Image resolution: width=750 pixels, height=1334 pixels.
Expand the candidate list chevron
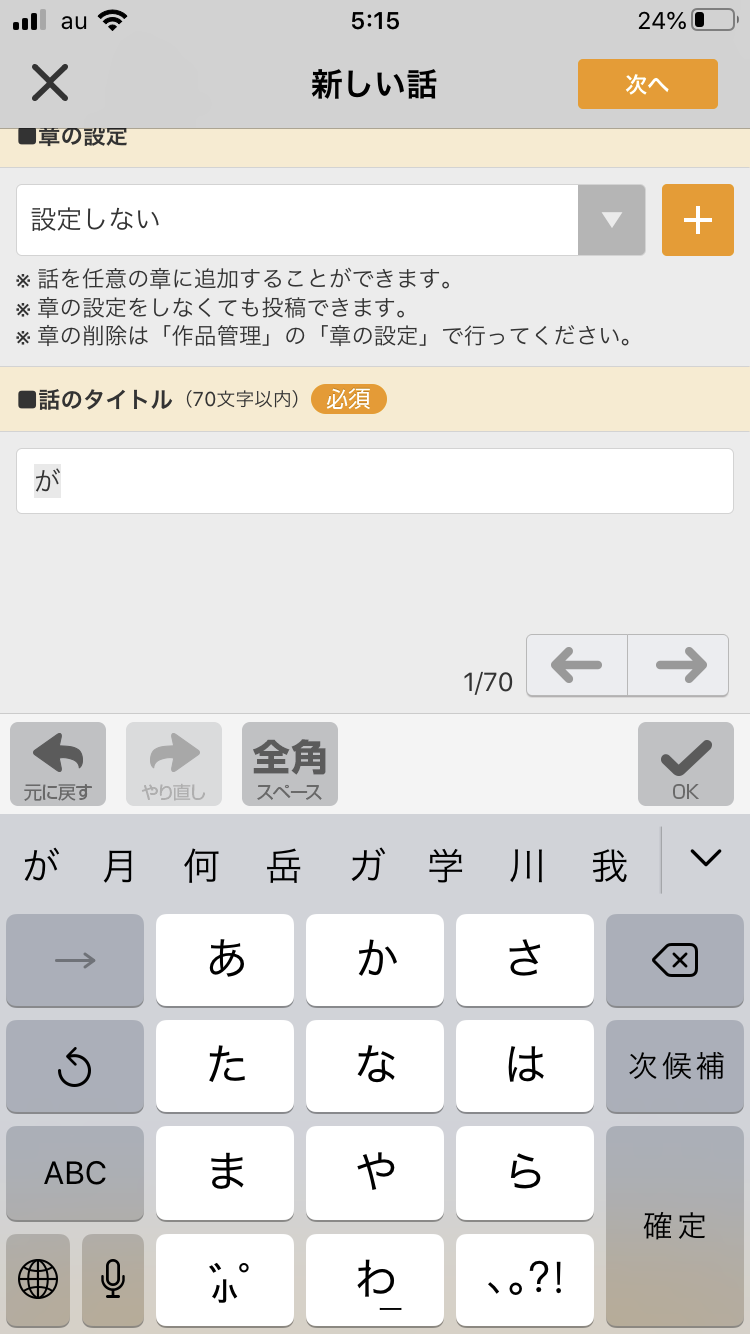pos(706,858)
